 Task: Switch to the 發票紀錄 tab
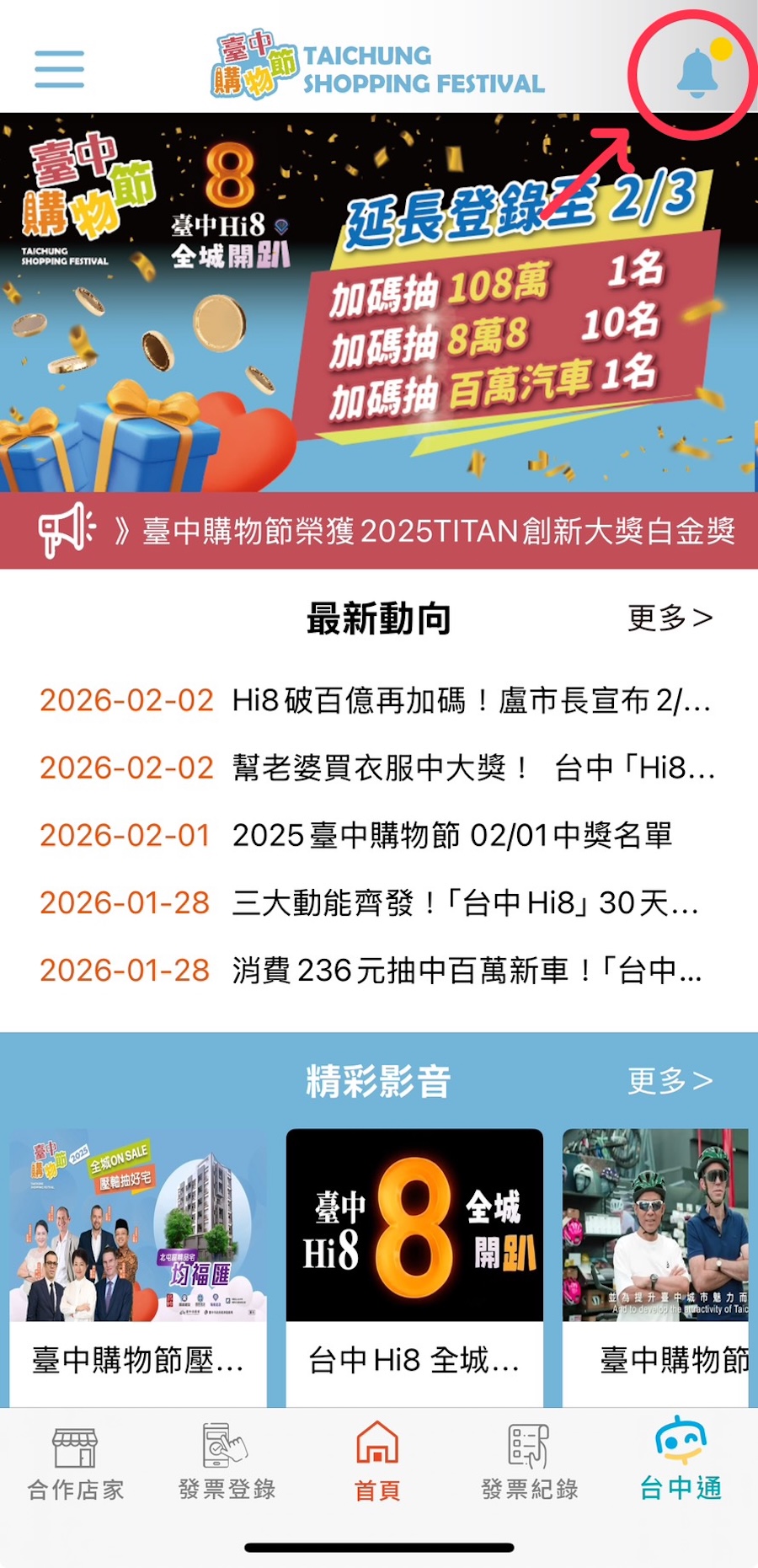[x=529, y=1464]
